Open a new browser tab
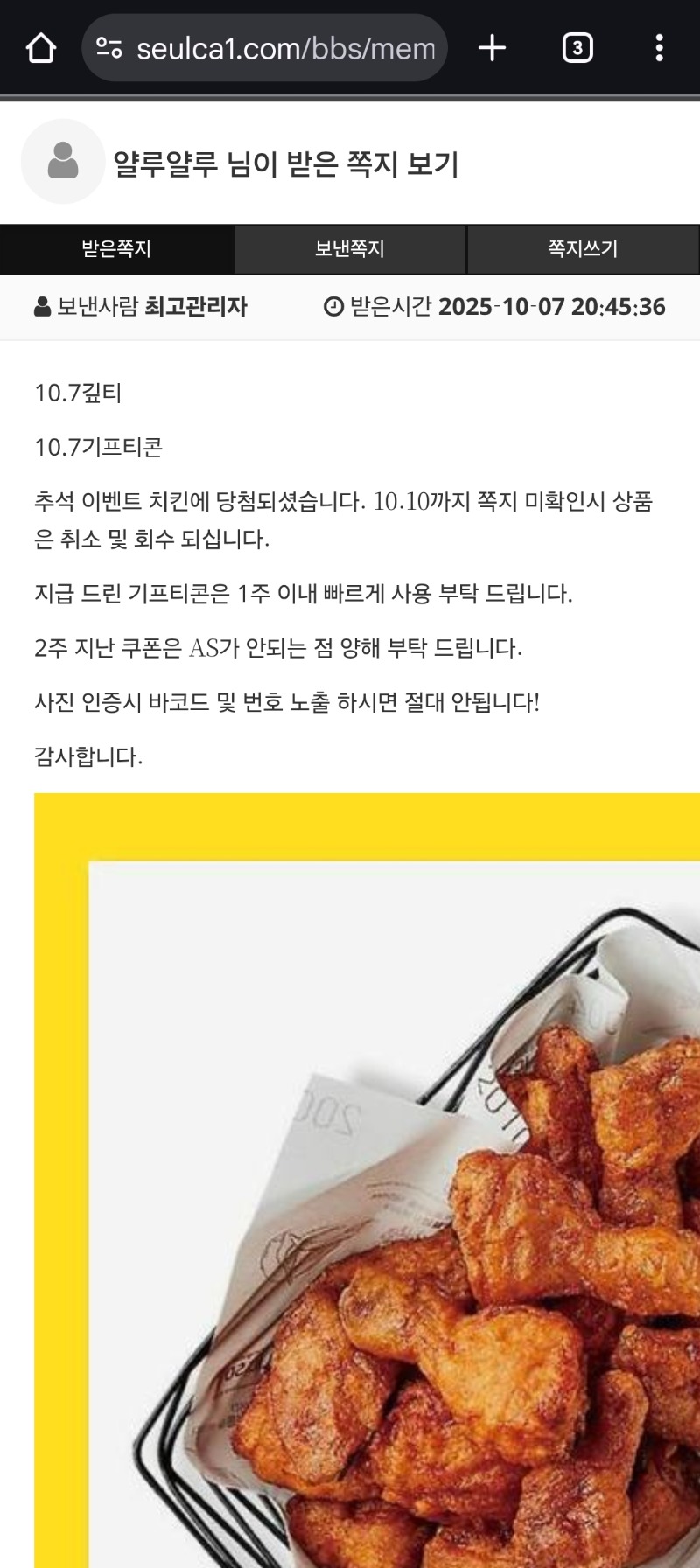 pos(493,48)
